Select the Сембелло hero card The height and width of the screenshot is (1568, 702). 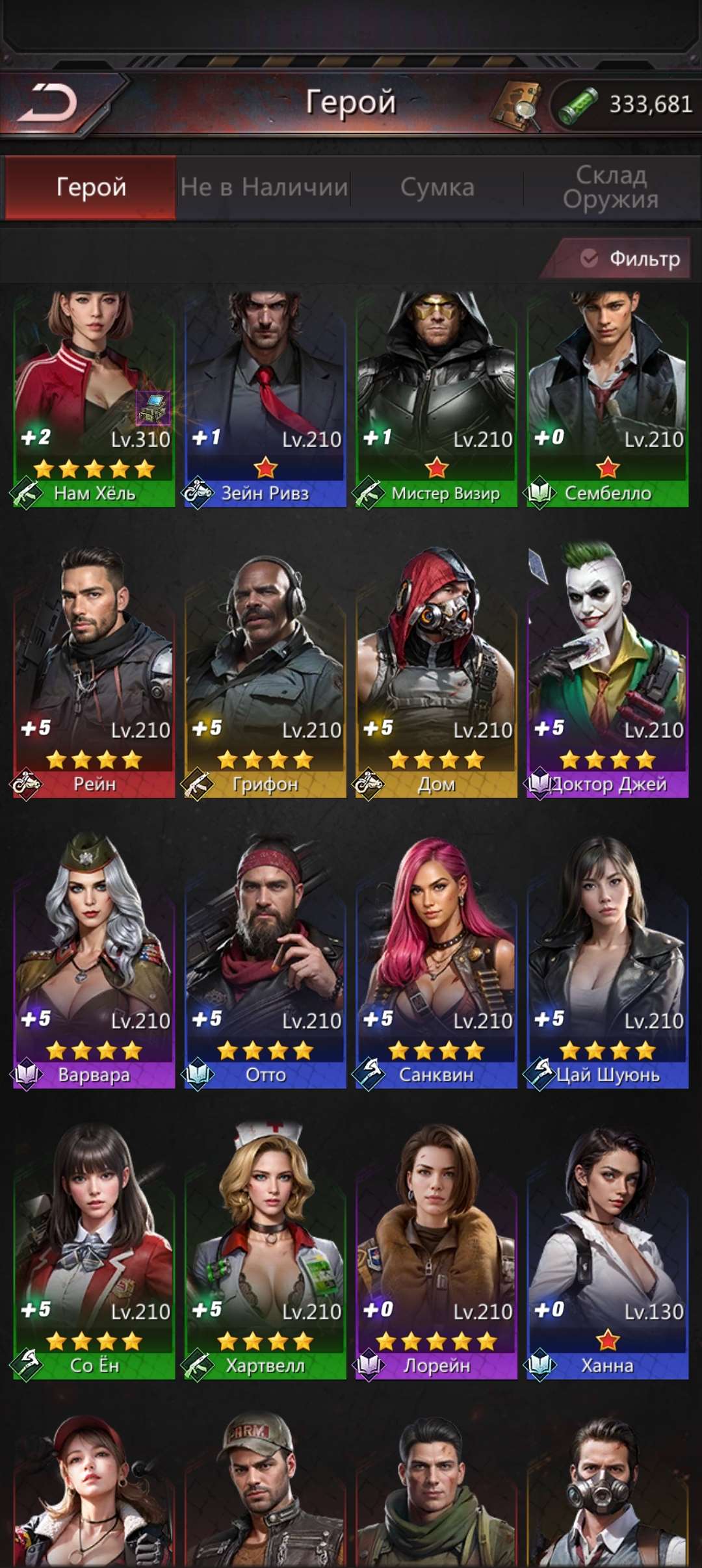point(608,397)
